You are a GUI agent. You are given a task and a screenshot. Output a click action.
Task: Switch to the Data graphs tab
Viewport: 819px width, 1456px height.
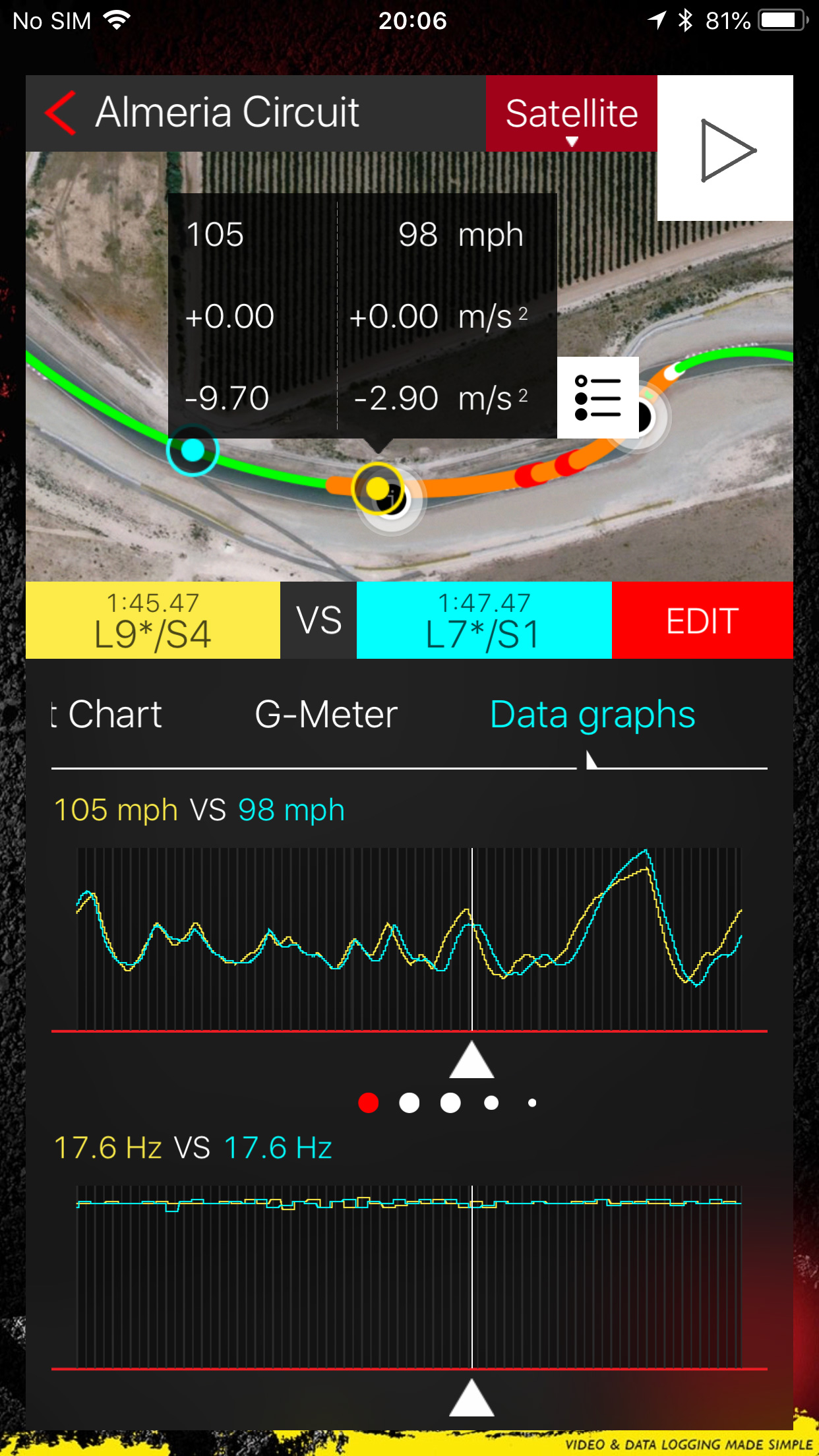click(x=592, y=715)
